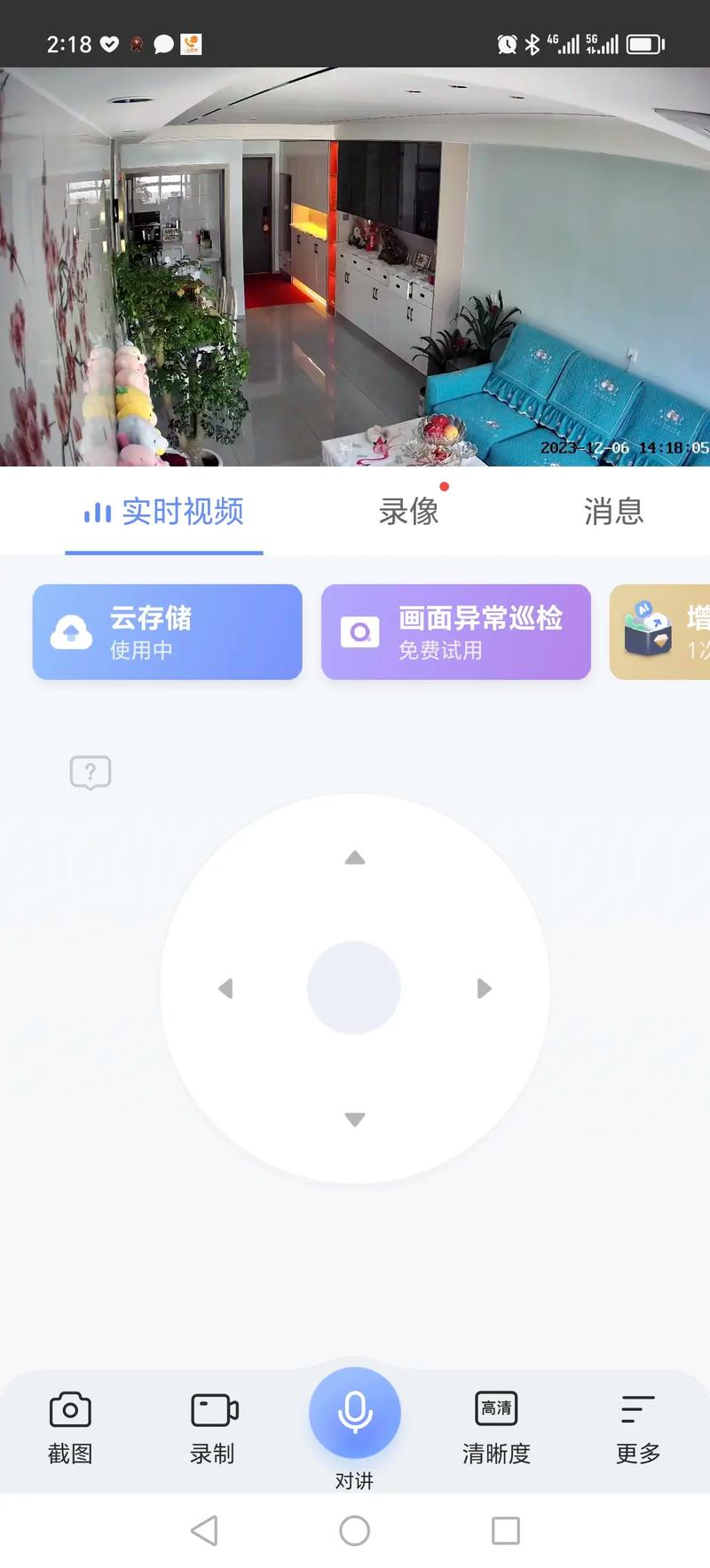Tilt the camera down with the down arrow
This screenshot has width=710, height=1568.
pyautogui.click(x=355, y=1119)
